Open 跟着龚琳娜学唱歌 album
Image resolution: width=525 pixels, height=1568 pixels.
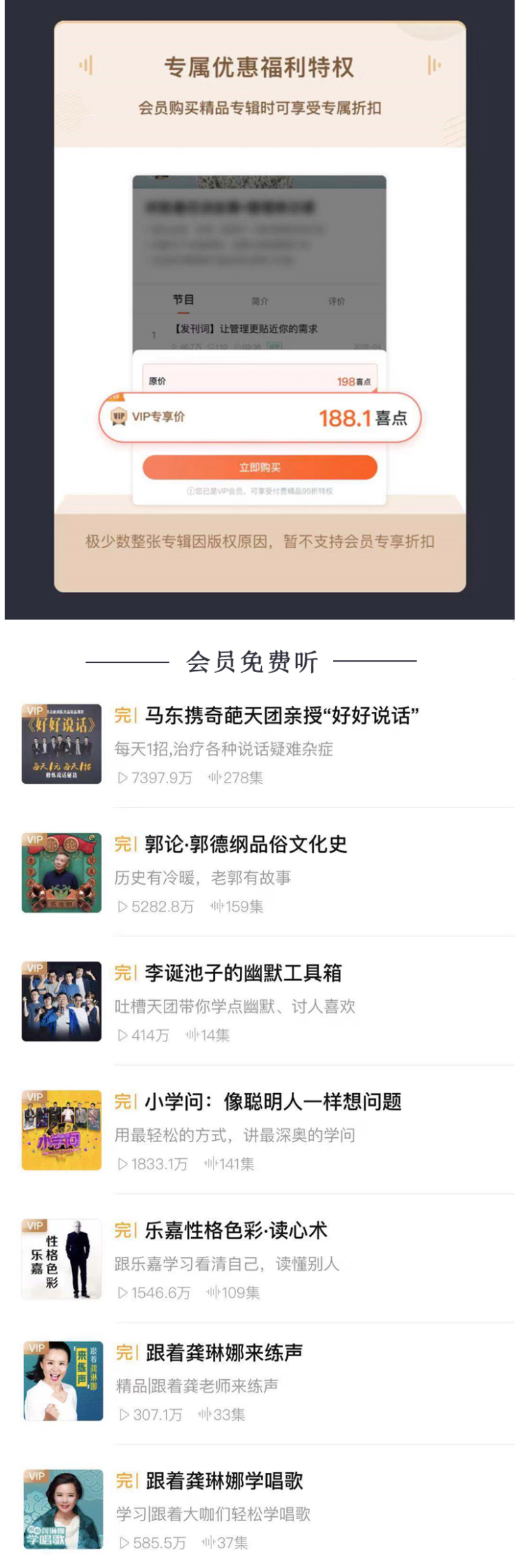[x=224, y=1481]
